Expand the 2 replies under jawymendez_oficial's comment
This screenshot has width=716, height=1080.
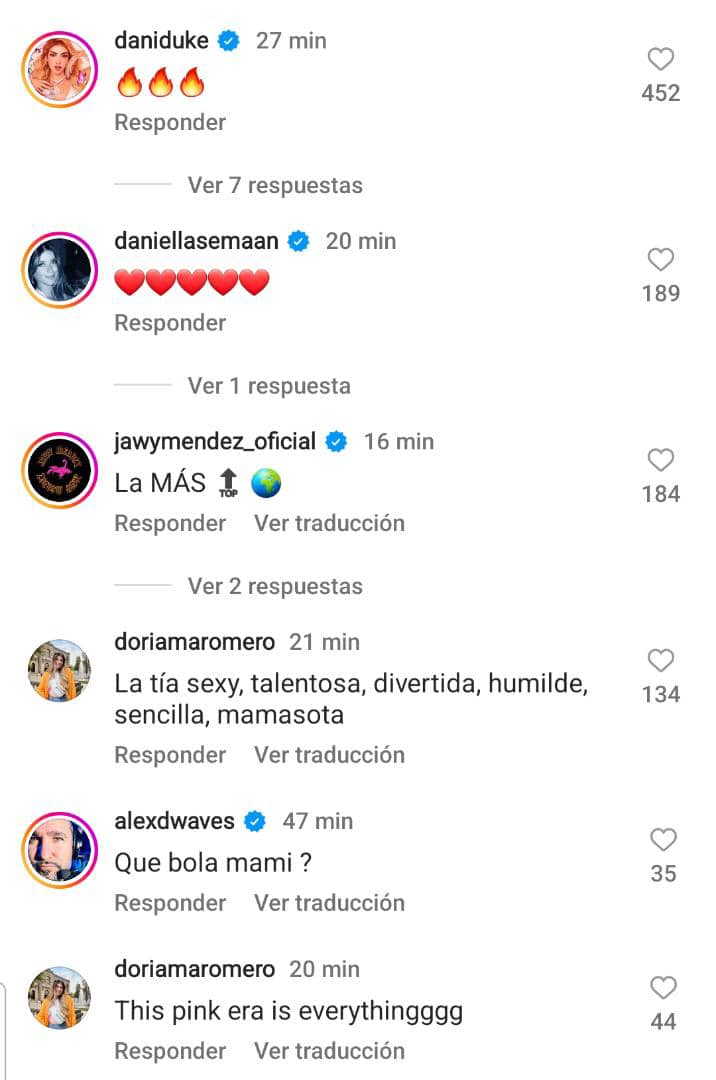coord(275,586)
